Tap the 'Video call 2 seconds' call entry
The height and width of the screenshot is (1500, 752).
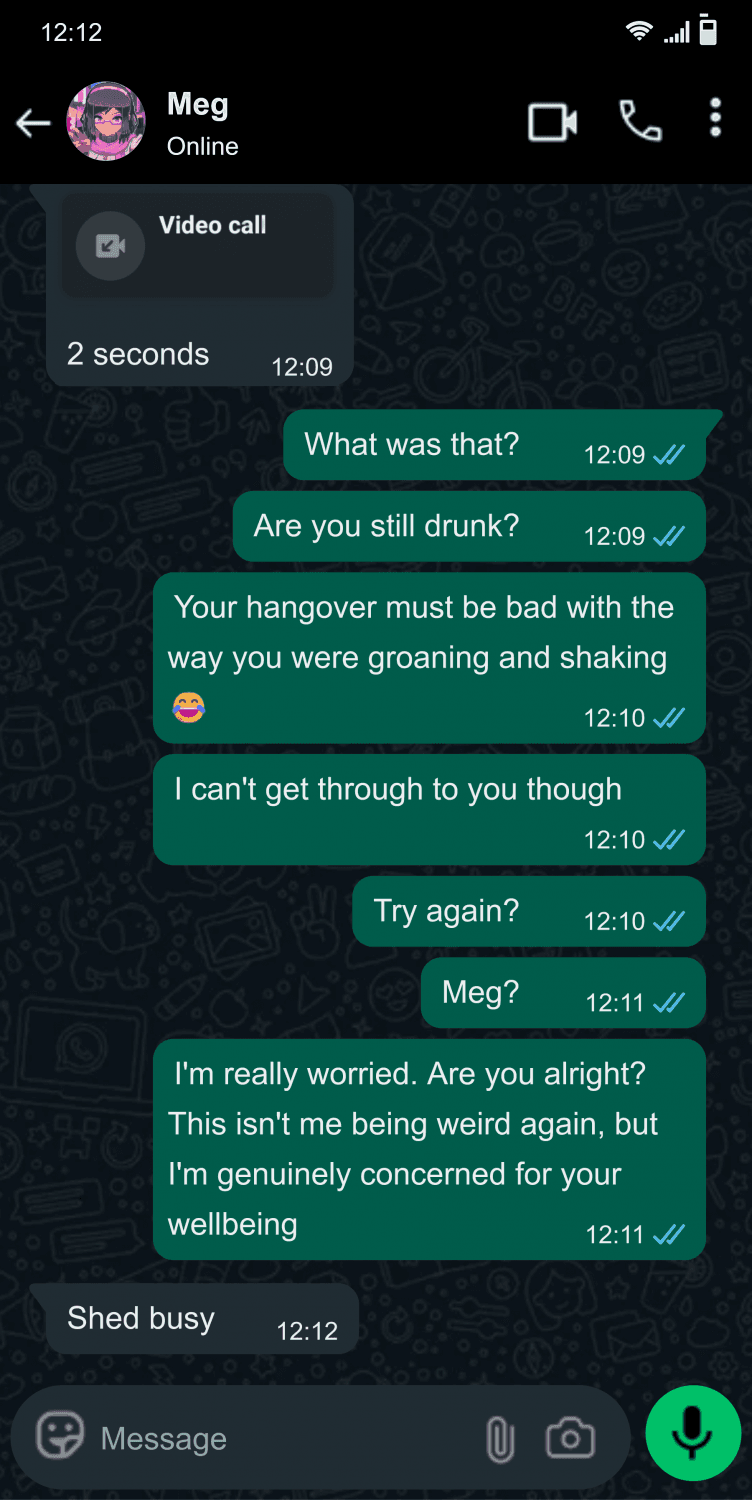tap(197, 285)
